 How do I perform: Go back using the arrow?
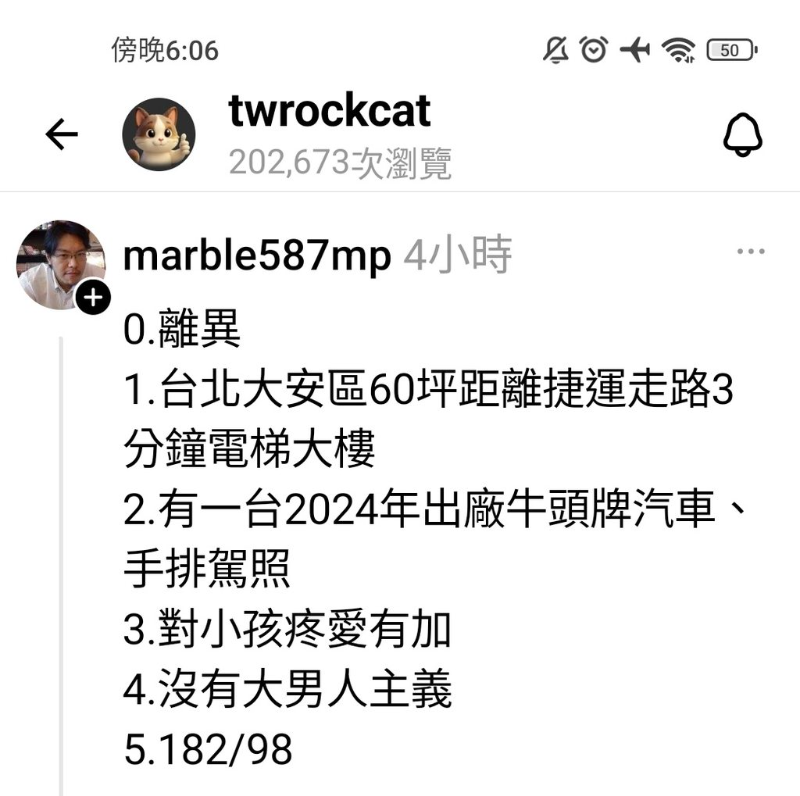click(x=62, y=135)
